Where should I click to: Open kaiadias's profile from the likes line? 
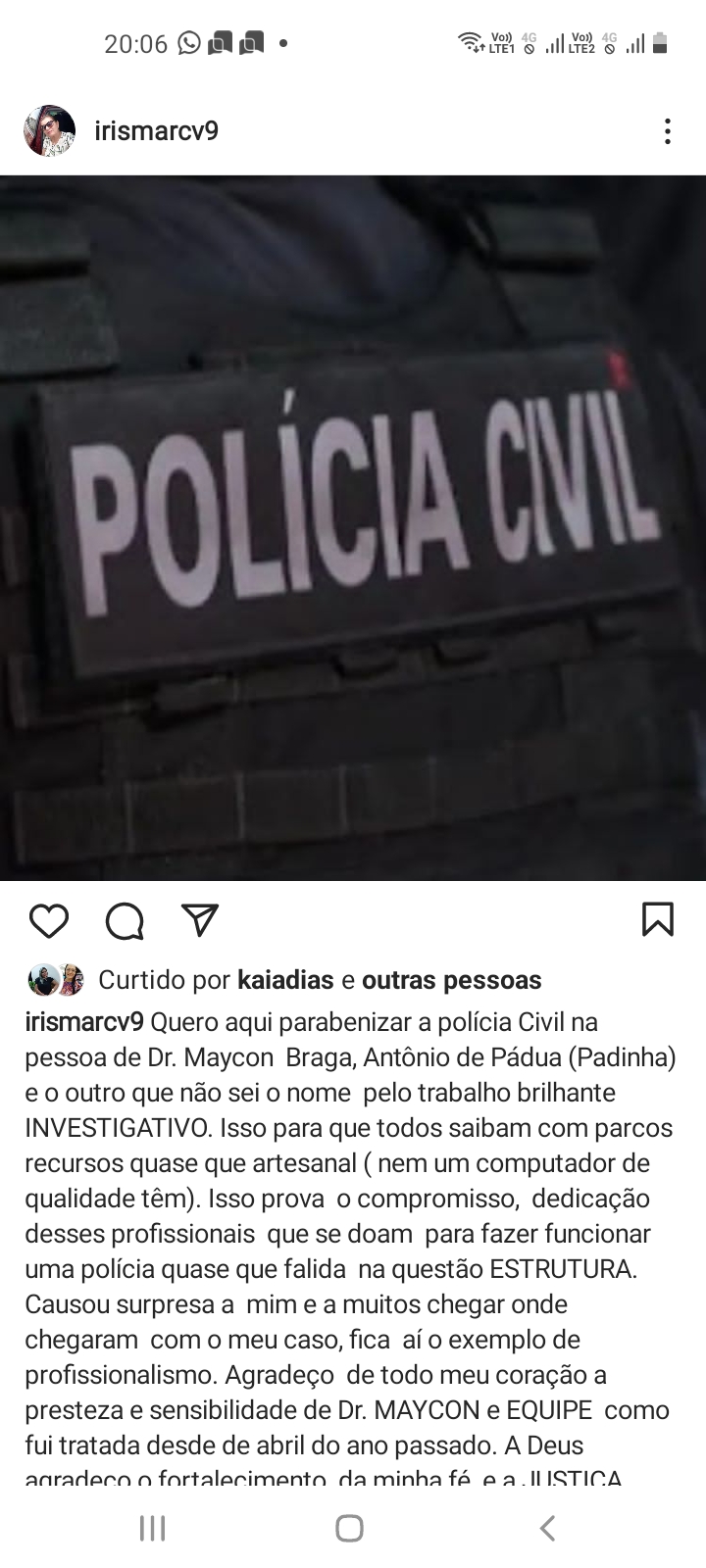pyautogui.click(x=285, y=980)
